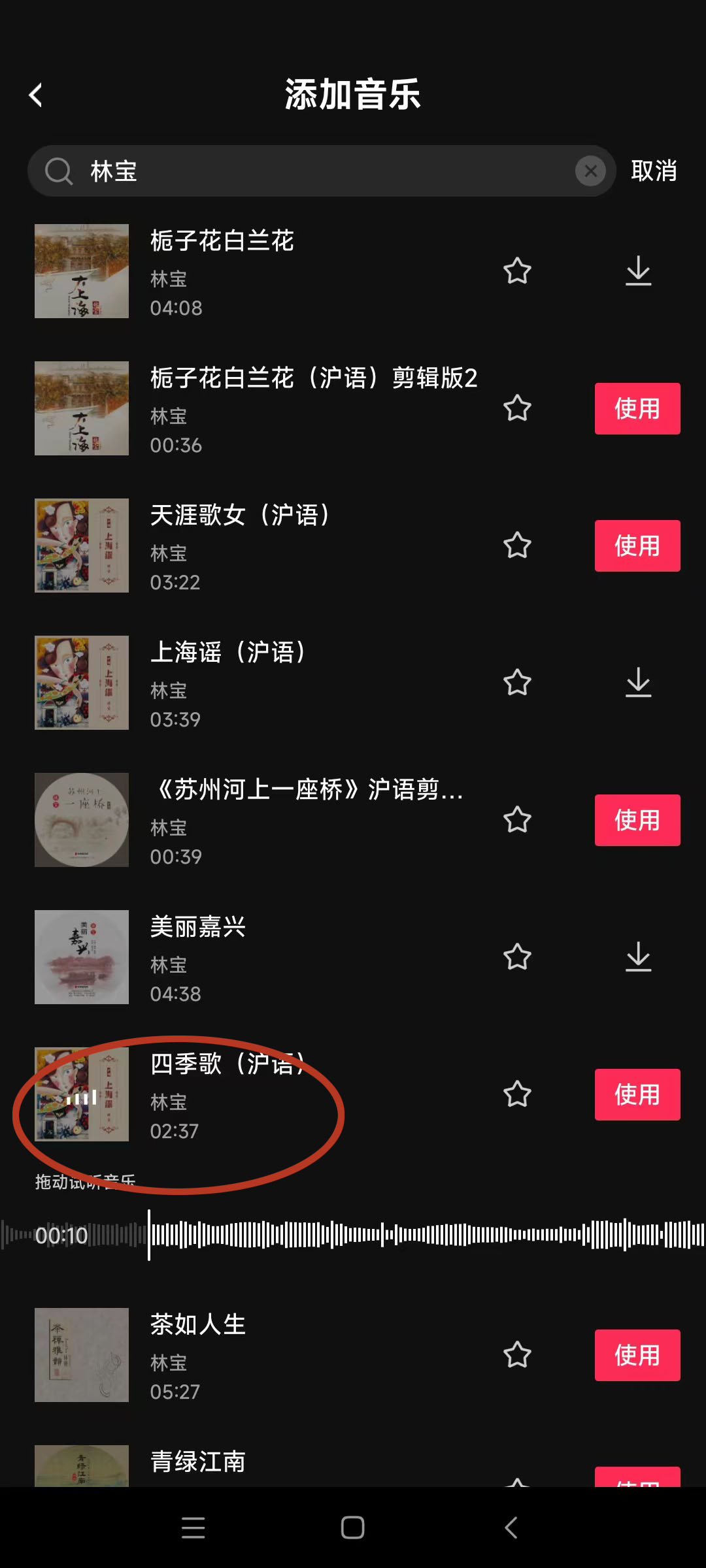Open the album art of 天涯歌女（沪语）
The height and width of the screenshot is (1568, 706).
pyautogui.click(x=81, y=546)
